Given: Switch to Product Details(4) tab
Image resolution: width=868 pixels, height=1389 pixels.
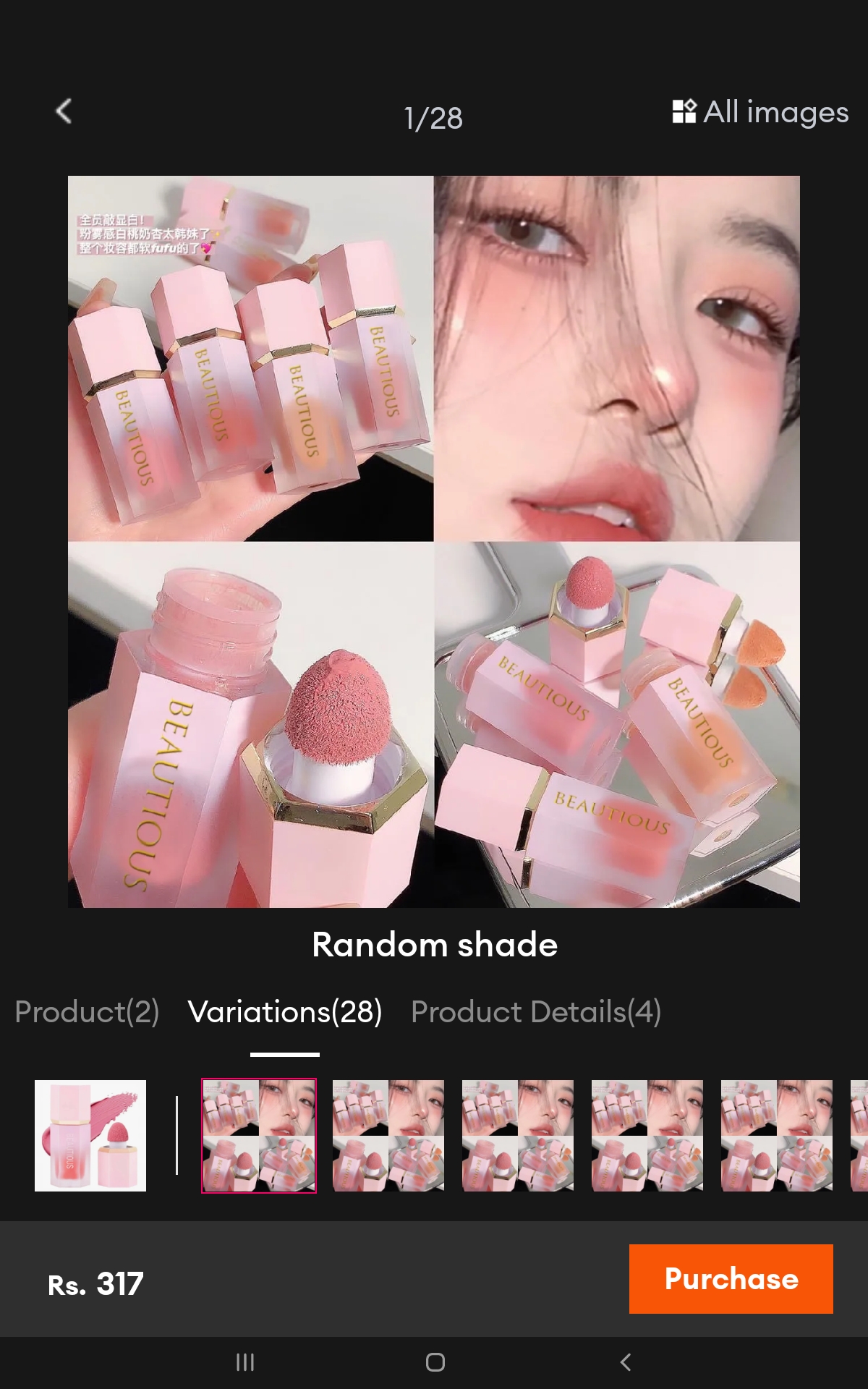Looking at the screenshot, I should (x=536, y=1011).
